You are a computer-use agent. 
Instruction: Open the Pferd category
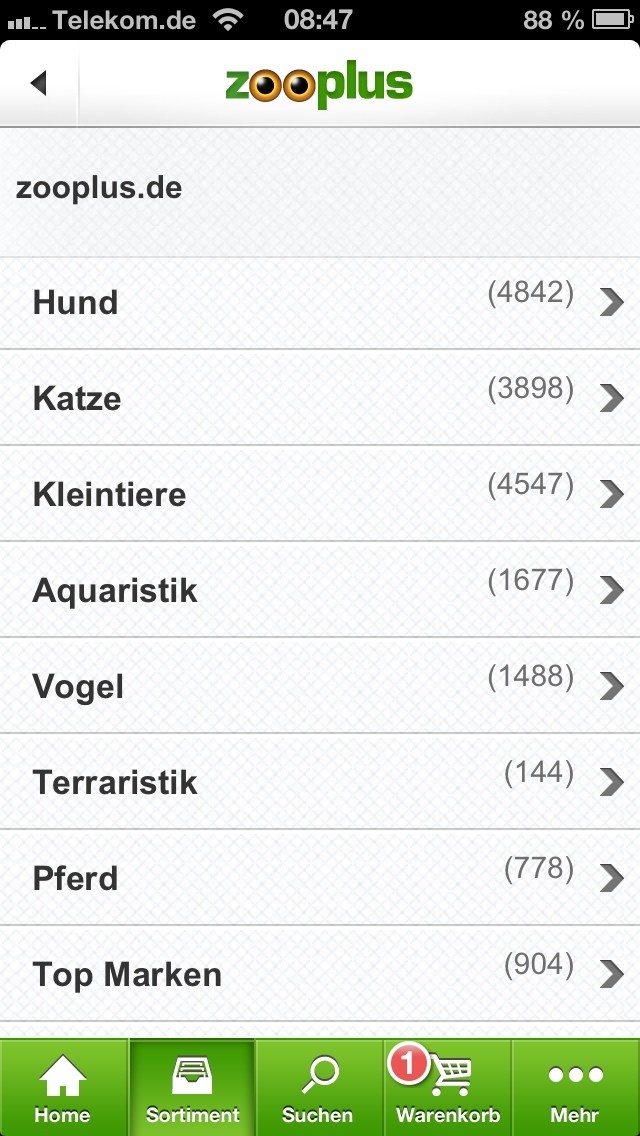(320, 877)
